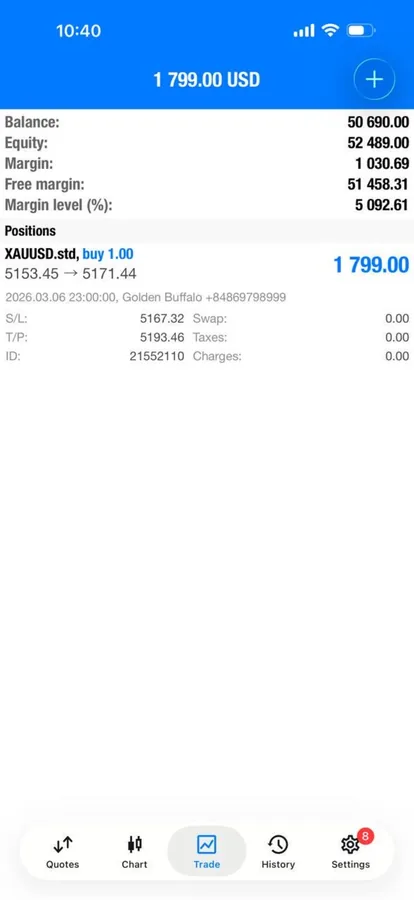
Task: Select the Trade tab
Action: (x=207, y=853)
